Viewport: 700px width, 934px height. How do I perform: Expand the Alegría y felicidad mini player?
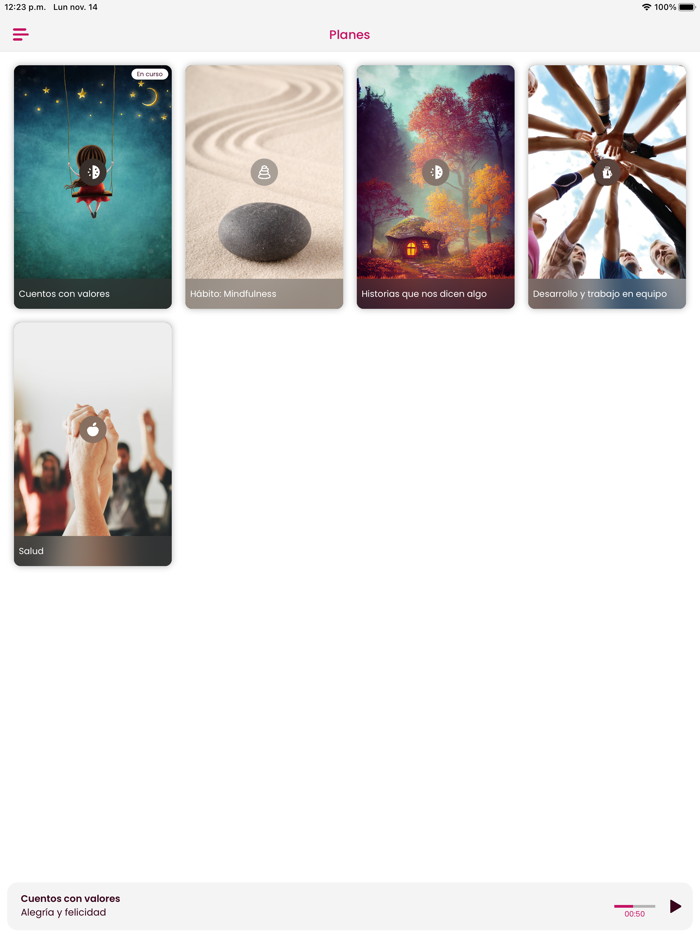point(300,906)
